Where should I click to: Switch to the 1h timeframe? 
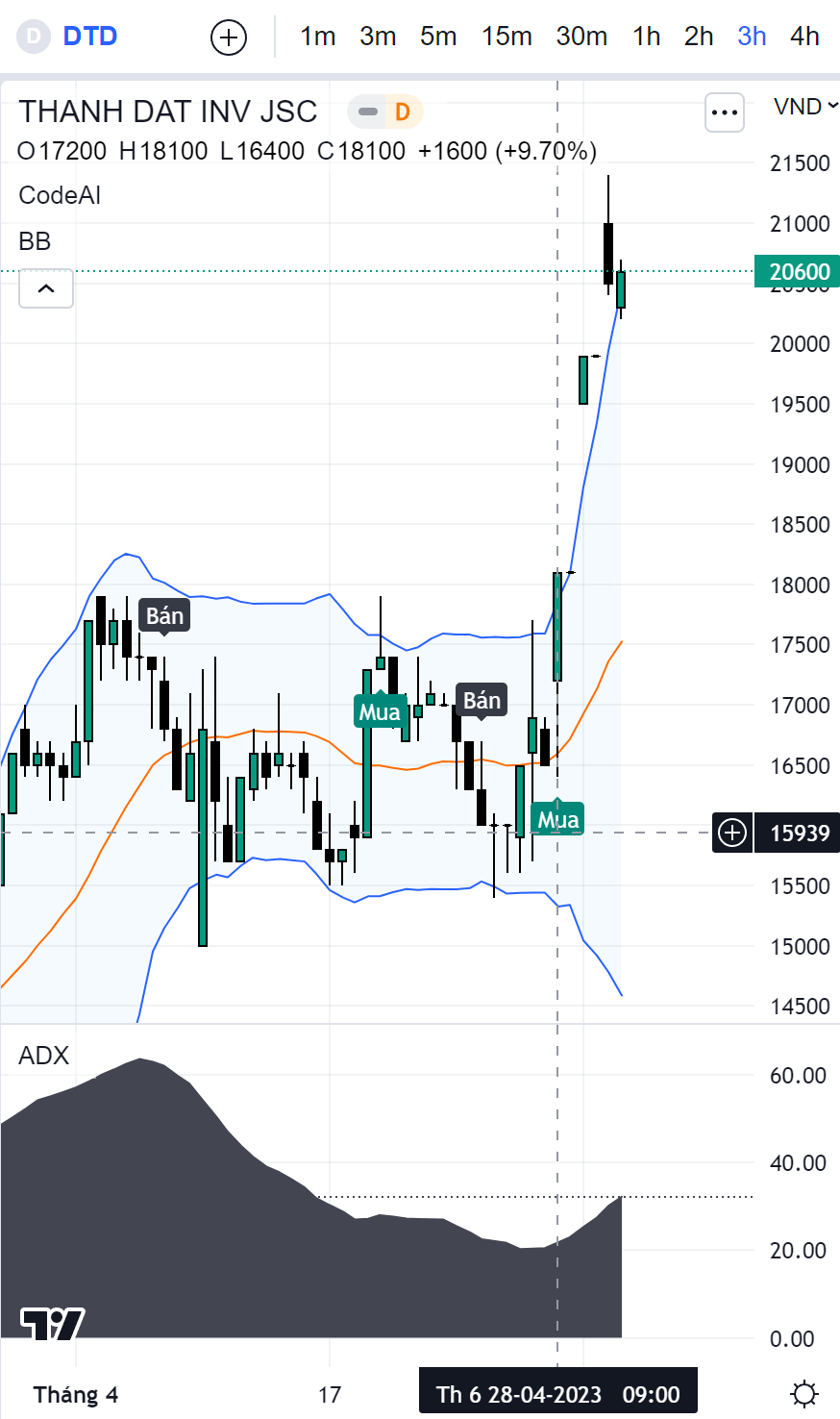[646, 37]
